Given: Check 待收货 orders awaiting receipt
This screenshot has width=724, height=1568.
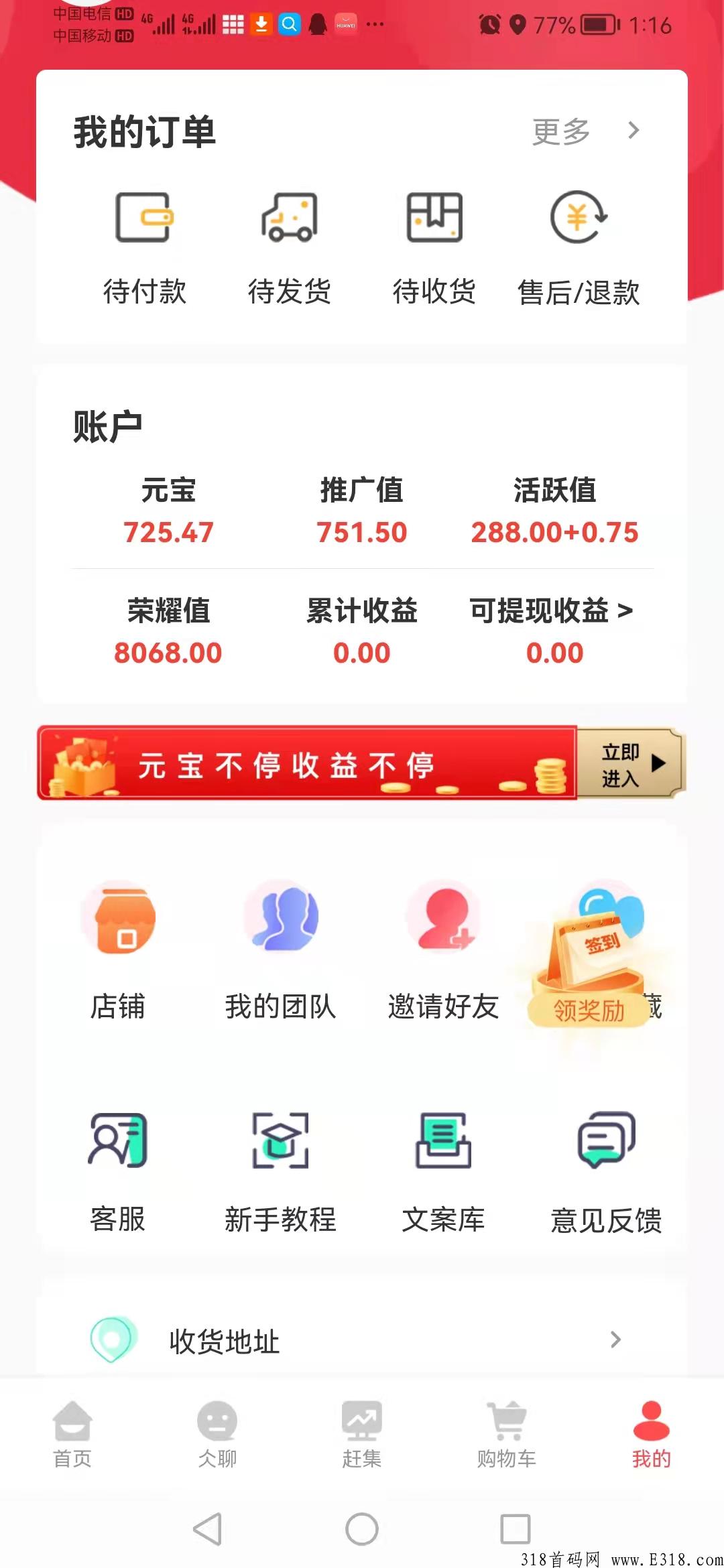Looking at the screenshot, I should click(x=434, y=249).
